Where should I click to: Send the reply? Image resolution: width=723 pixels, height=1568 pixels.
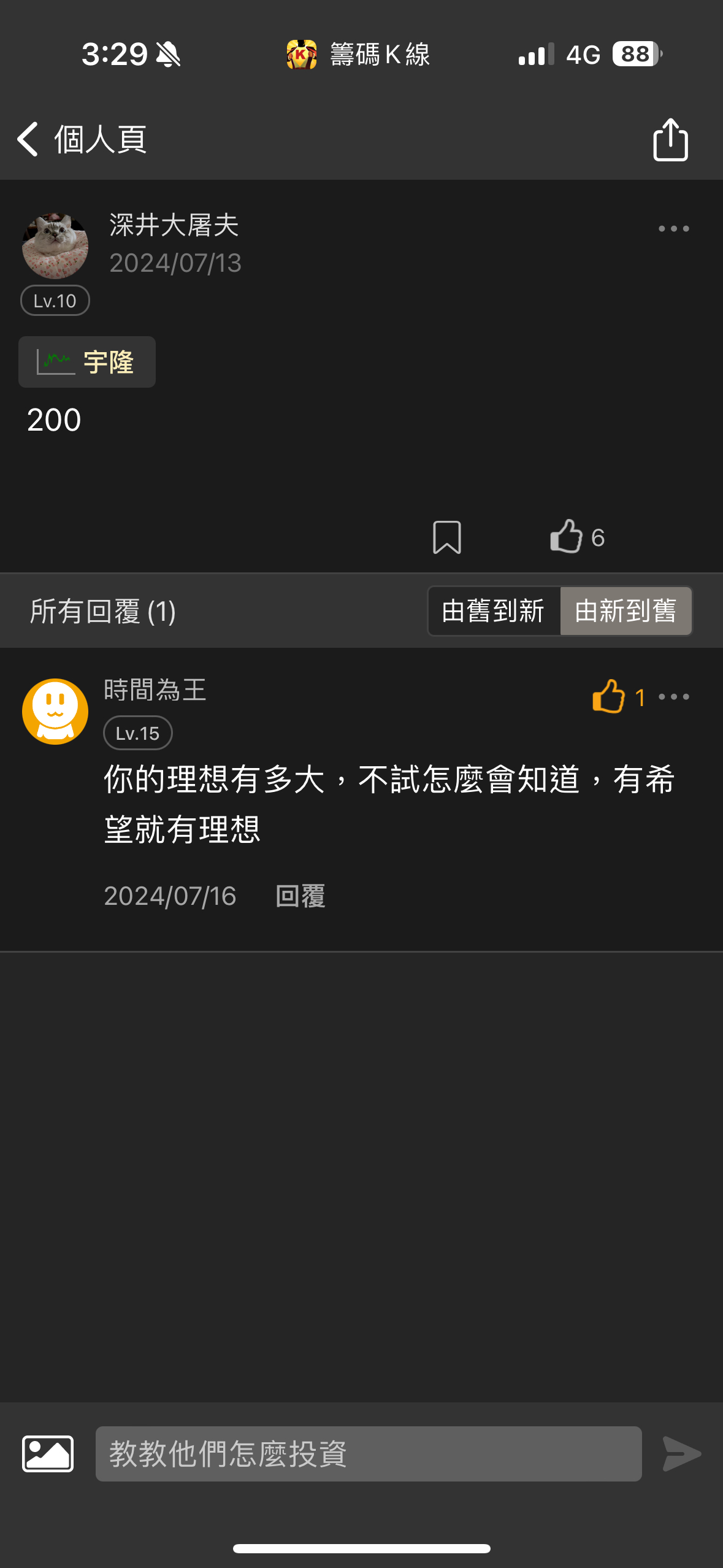(x=681, y=1453)
